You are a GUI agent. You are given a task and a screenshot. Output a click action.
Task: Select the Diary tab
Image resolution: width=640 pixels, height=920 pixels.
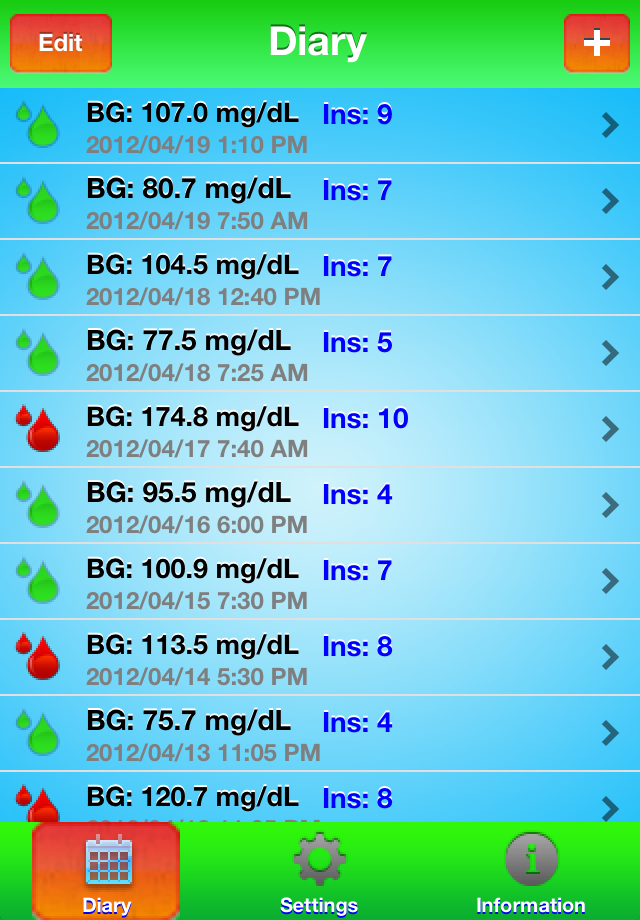107,871
